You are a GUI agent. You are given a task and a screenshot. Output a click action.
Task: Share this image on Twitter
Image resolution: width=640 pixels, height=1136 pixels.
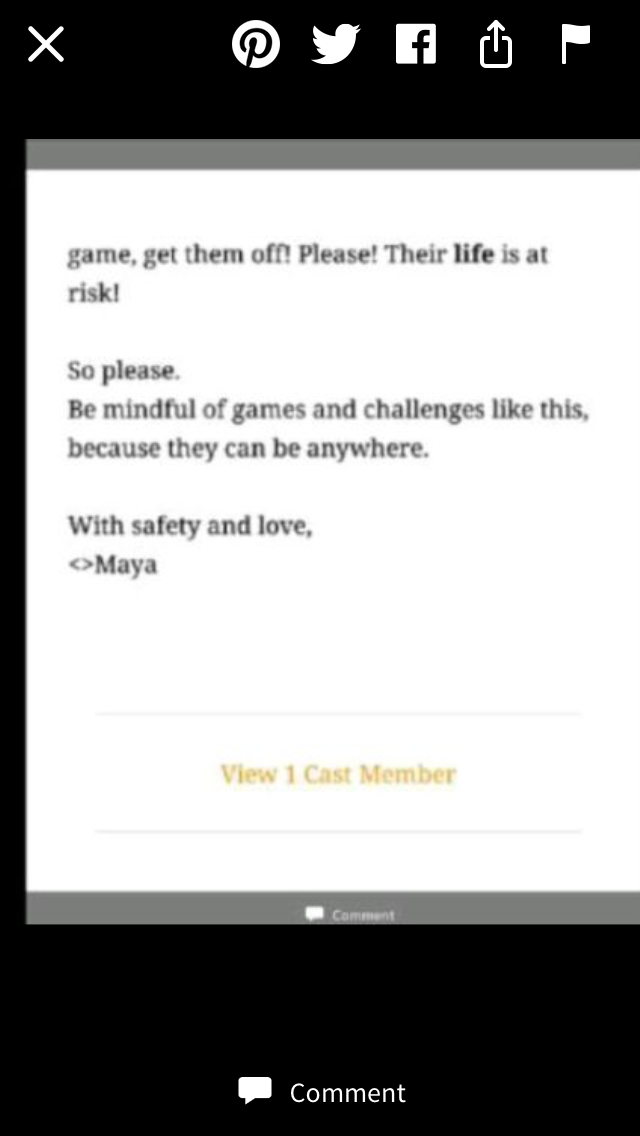[336, 43]
